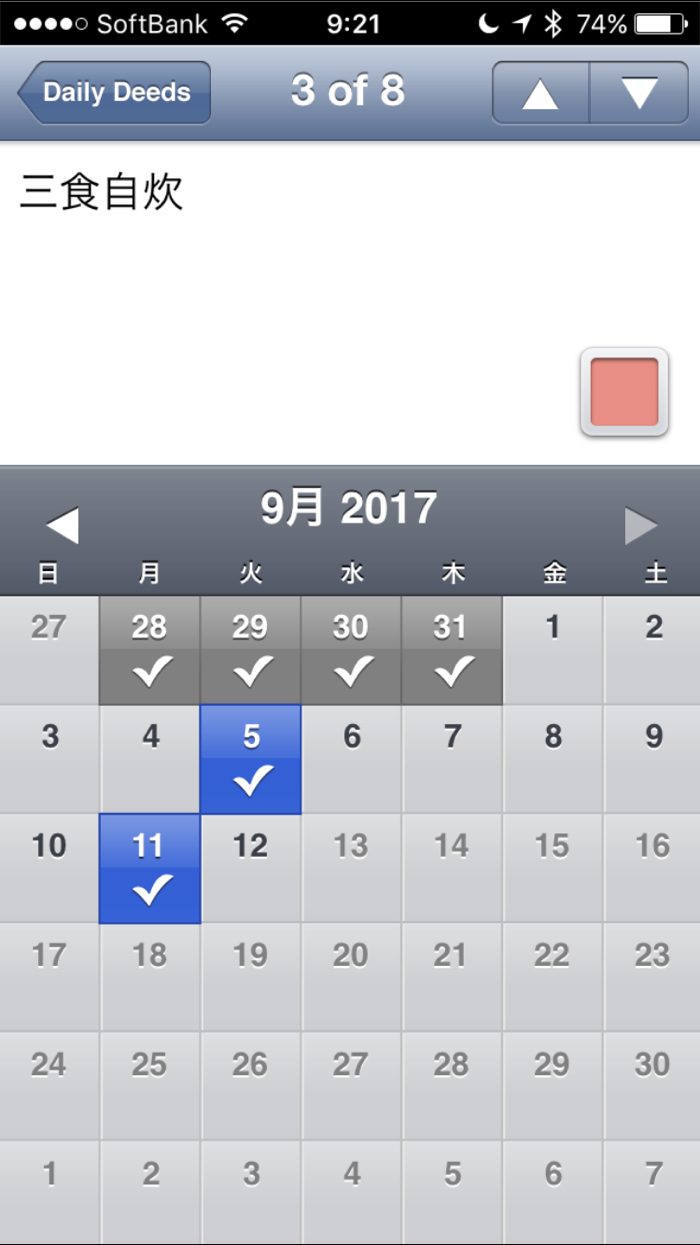Image resolution: width=700 pixels, height=1245 pixels.
Task: Edit the deed title 三食自炊
Action: [x=102, y=192]
